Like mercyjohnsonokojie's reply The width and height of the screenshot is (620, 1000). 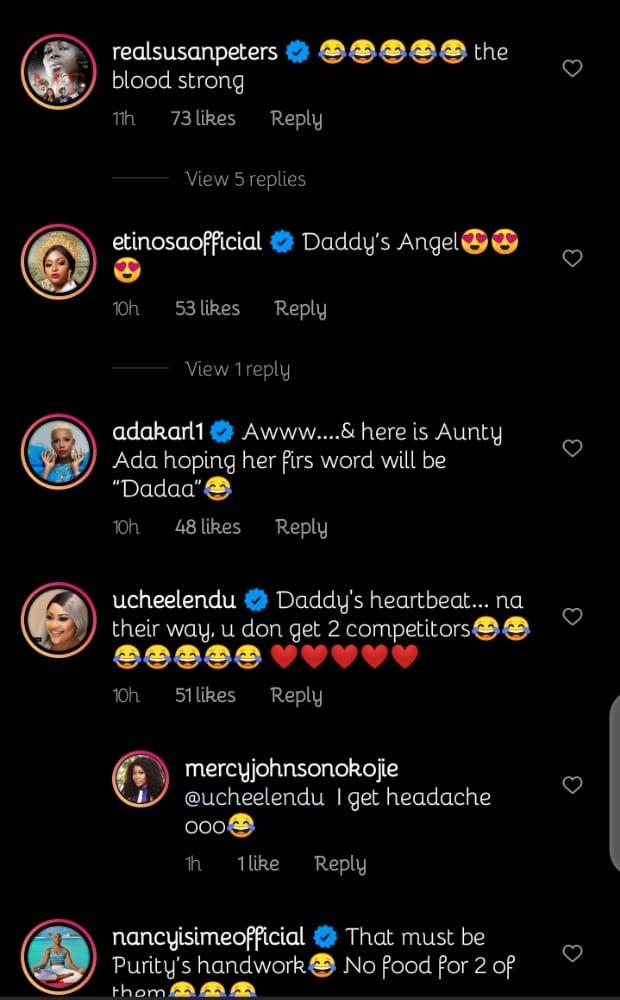pyautogui.click(x=572, y=785)
